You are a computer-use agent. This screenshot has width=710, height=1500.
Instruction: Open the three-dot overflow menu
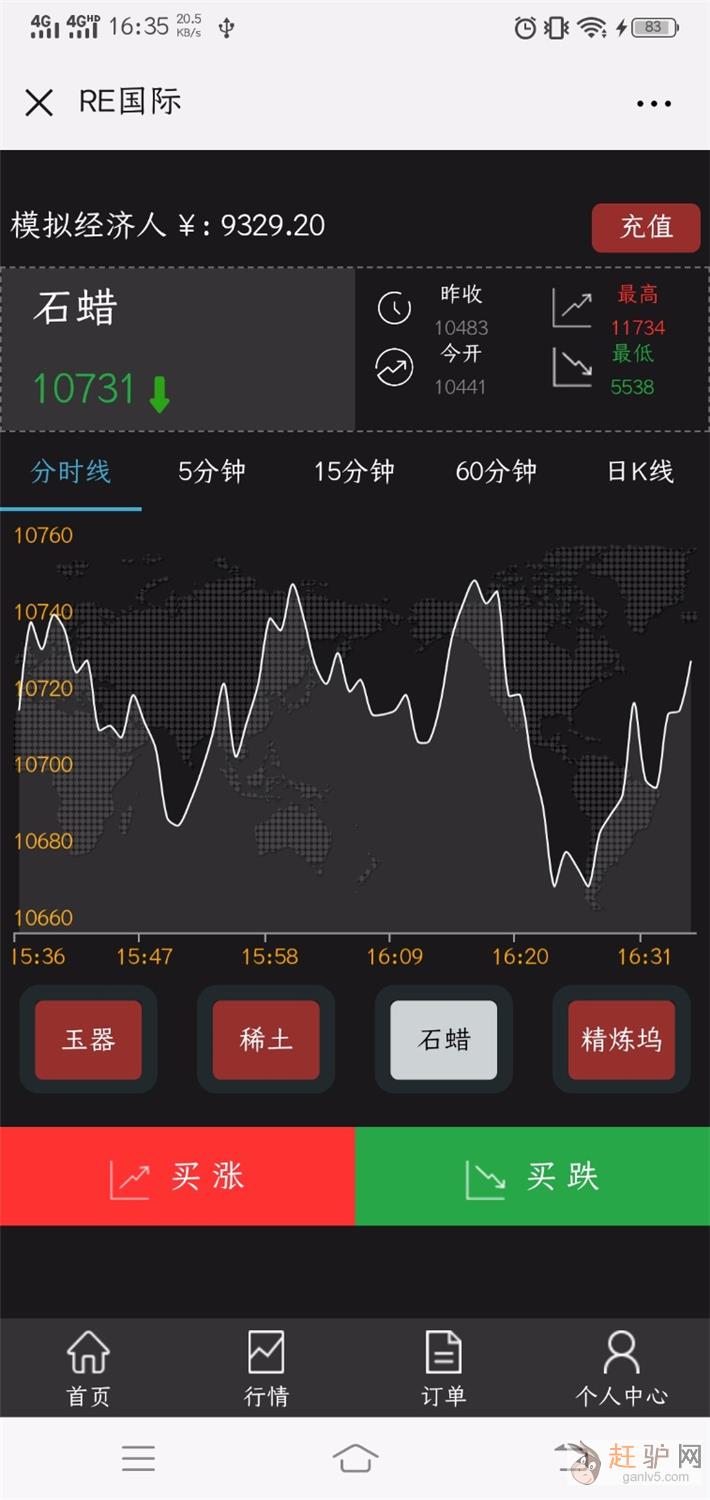653,103
